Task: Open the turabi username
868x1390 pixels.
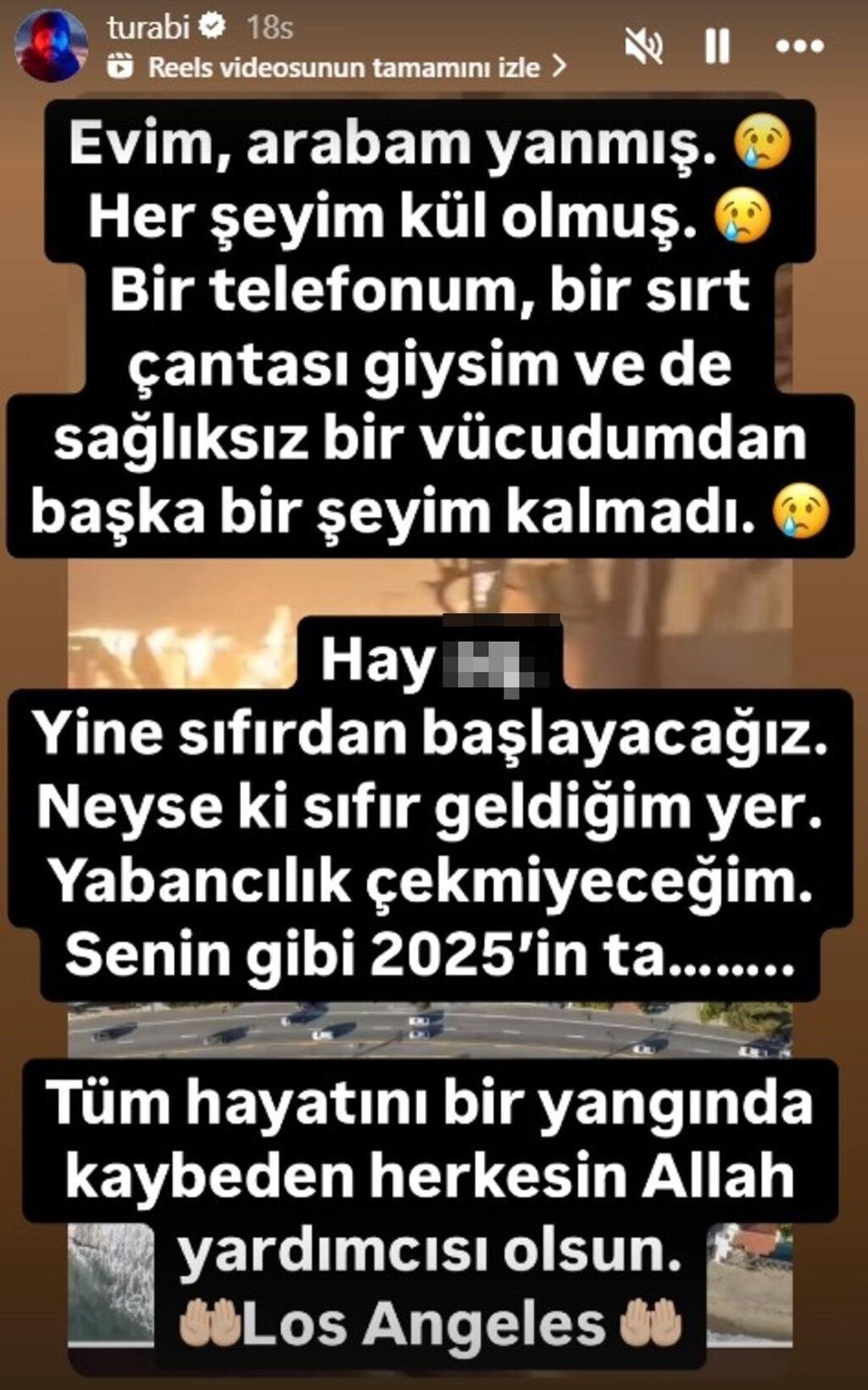Action: [x=147, y=28]
